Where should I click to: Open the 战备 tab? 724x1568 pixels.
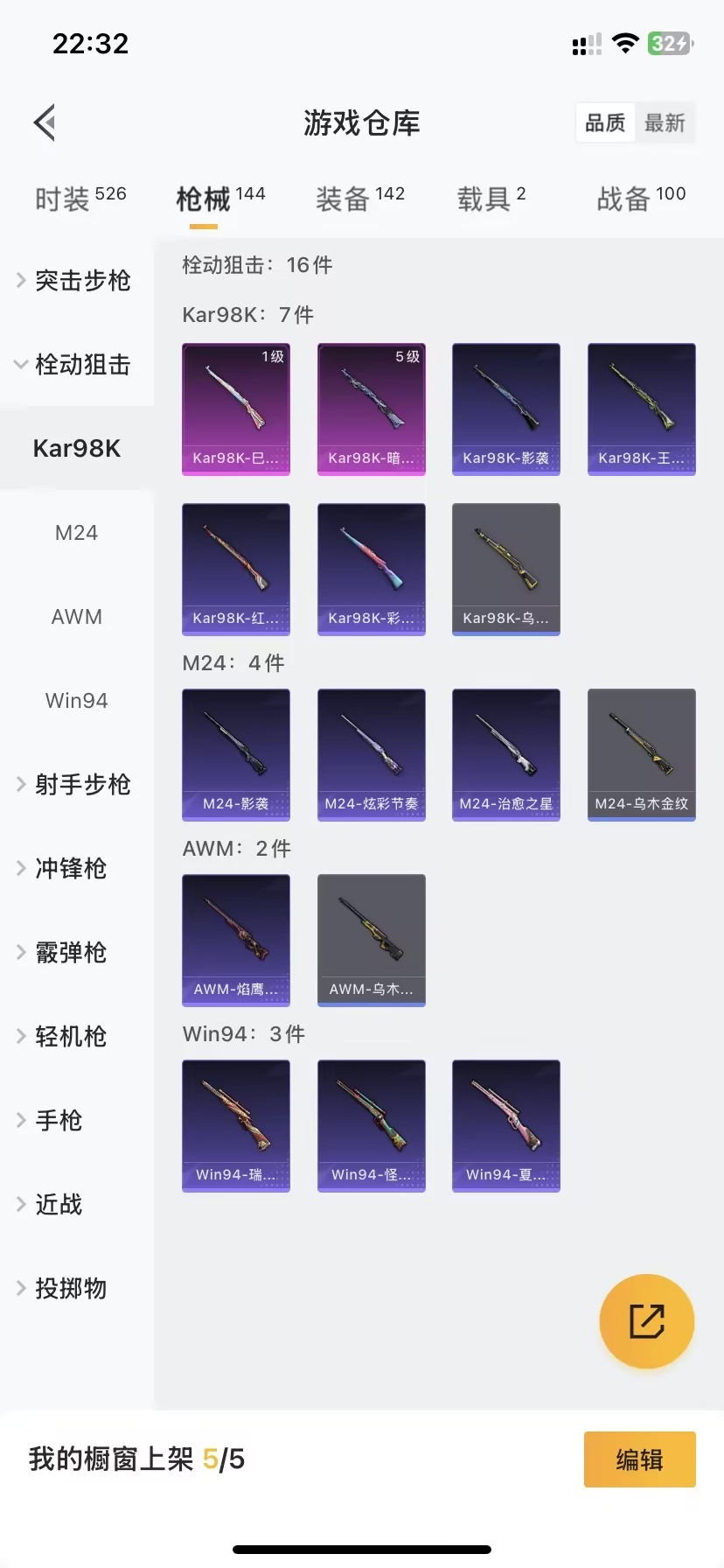pyautogui.click(x=640, y=199)
